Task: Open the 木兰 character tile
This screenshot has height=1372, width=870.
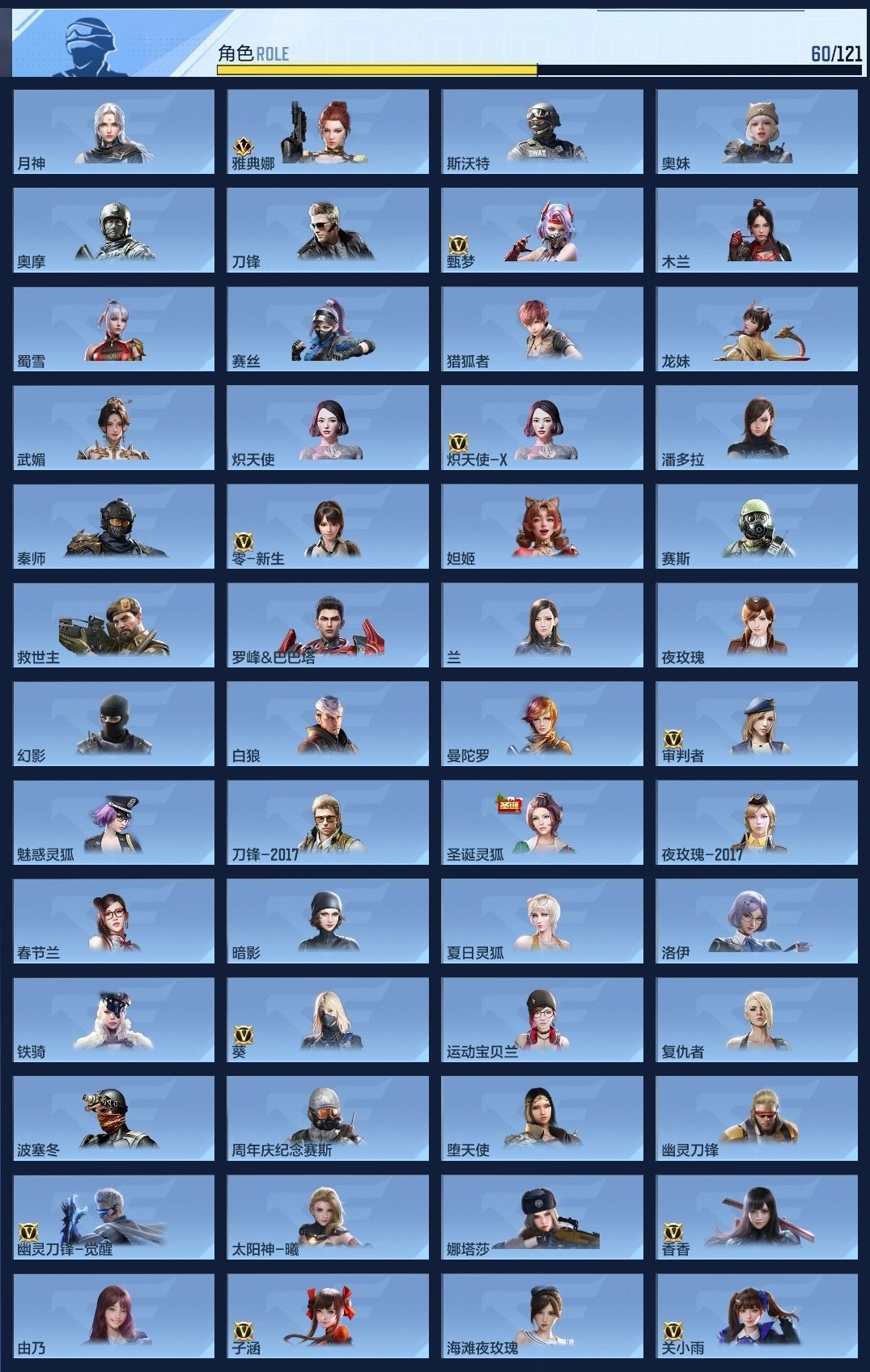Action: 757,230
